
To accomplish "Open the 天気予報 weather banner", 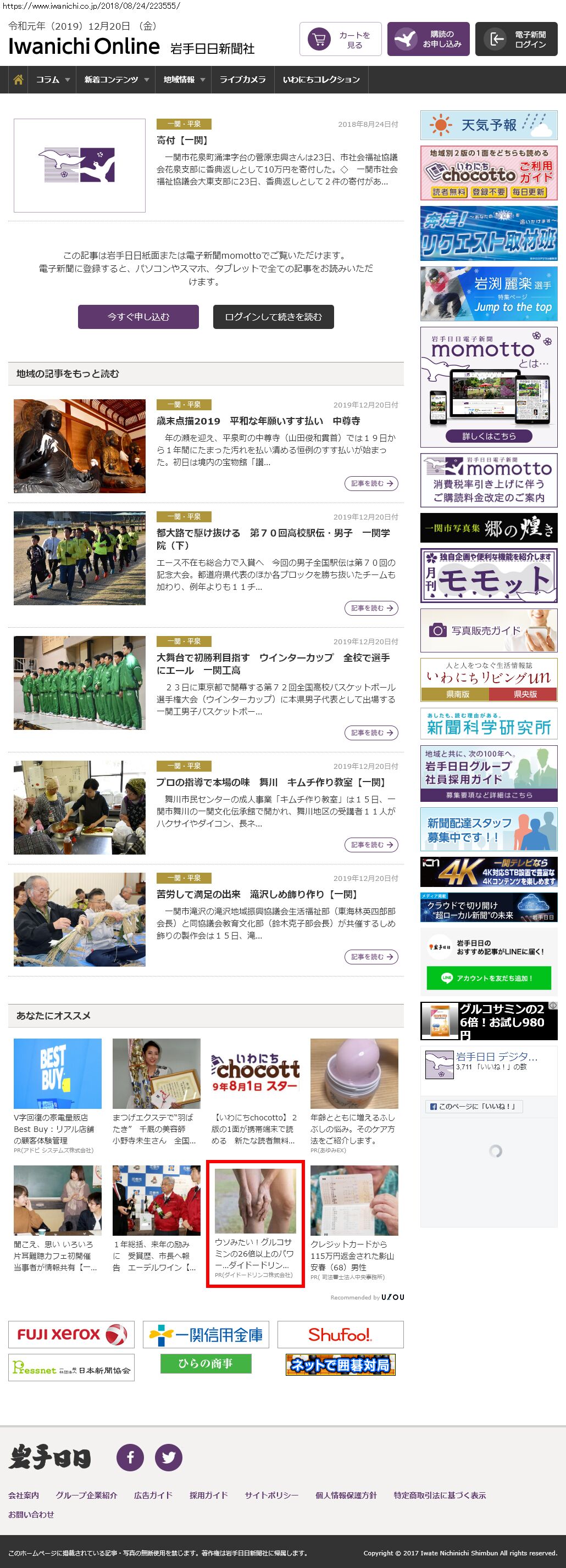I will pos(489,125).
